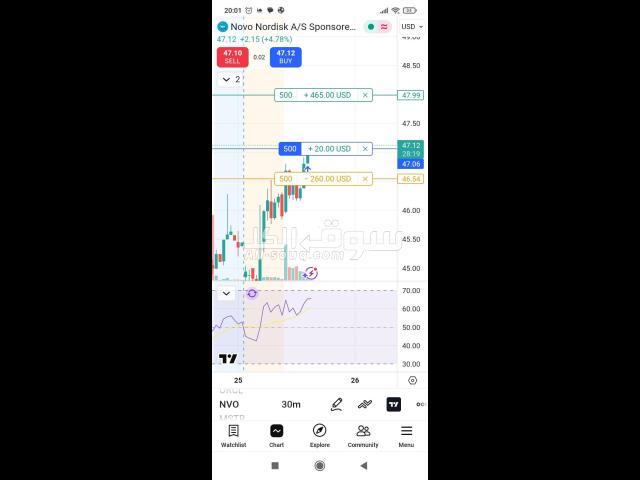
Task: Open the USD currency dropdown
Action: point(411,27)
